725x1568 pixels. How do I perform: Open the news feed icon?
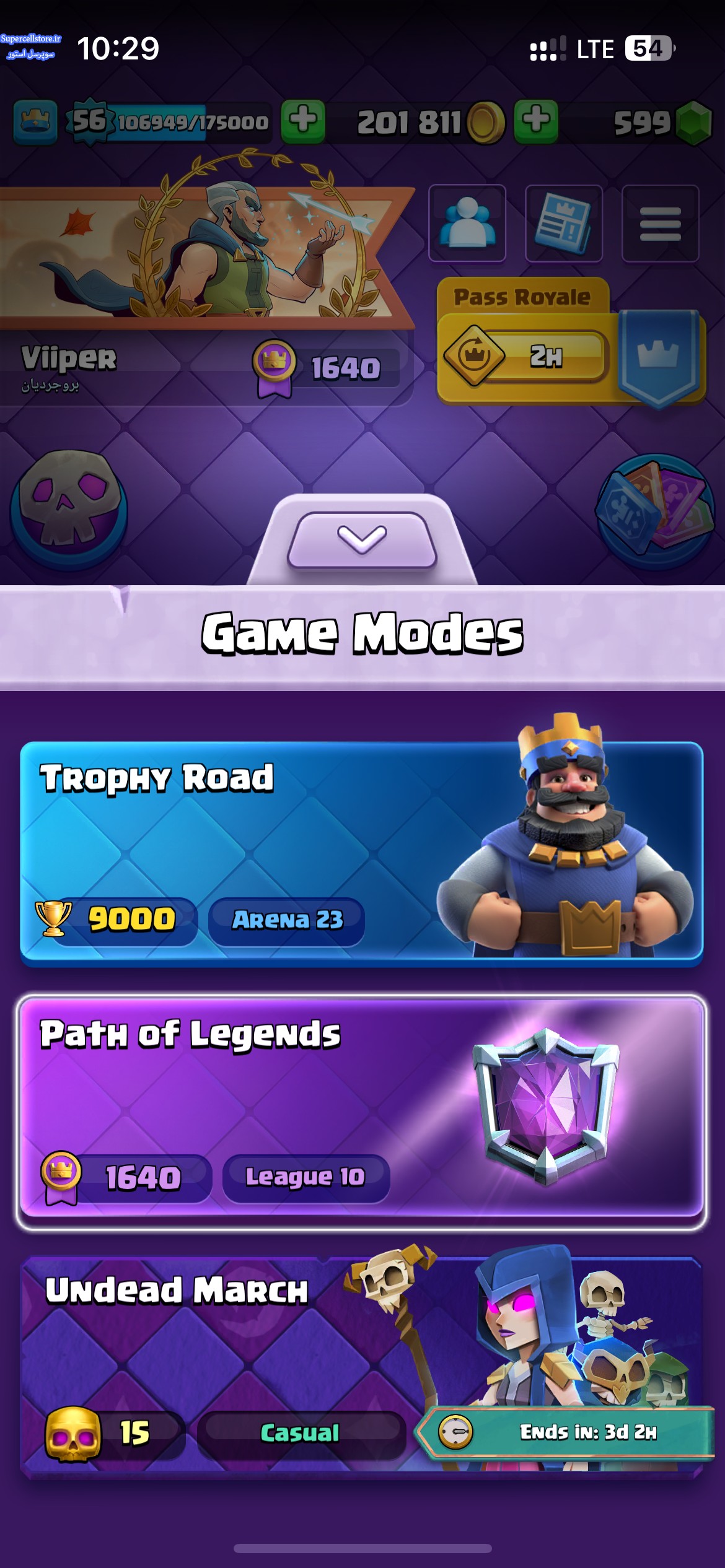pos(564,224)
